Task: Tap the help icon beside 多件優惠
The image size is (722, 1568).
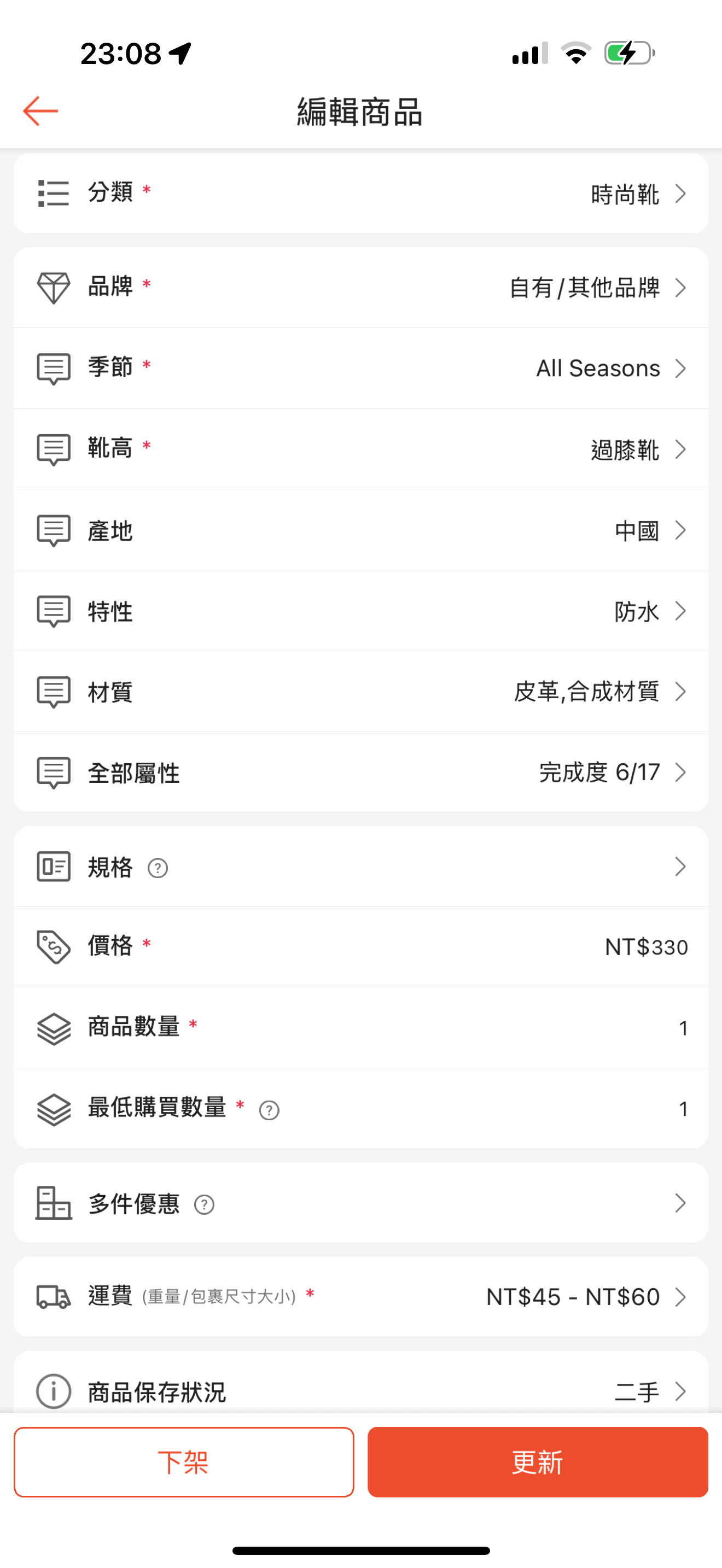Action: pyautogui.click(x=204, y=1204)
